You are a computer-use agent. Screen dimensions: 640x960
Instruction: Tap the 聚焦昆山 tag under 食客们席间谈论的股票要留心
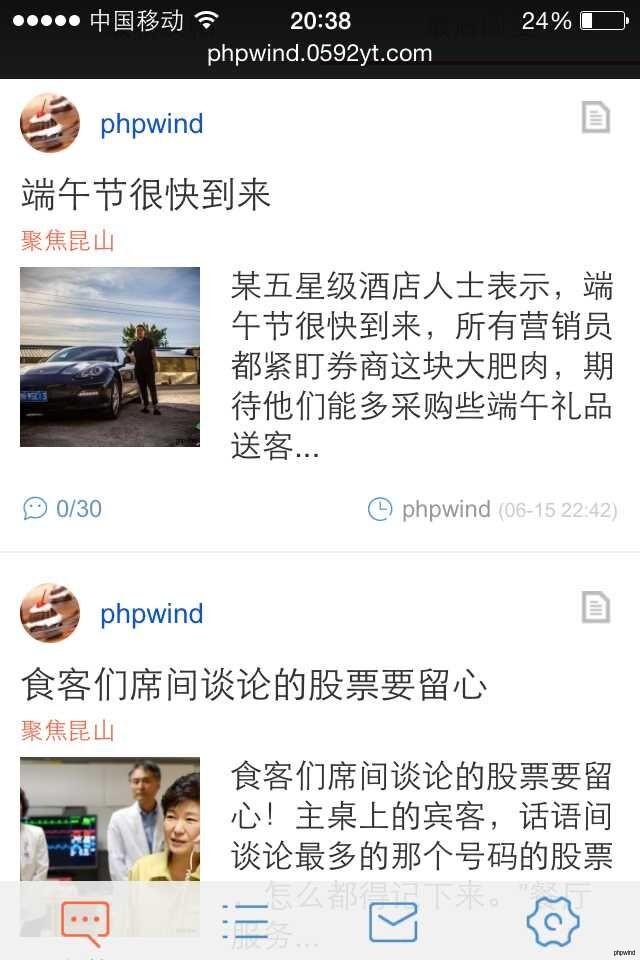(68, 731)
